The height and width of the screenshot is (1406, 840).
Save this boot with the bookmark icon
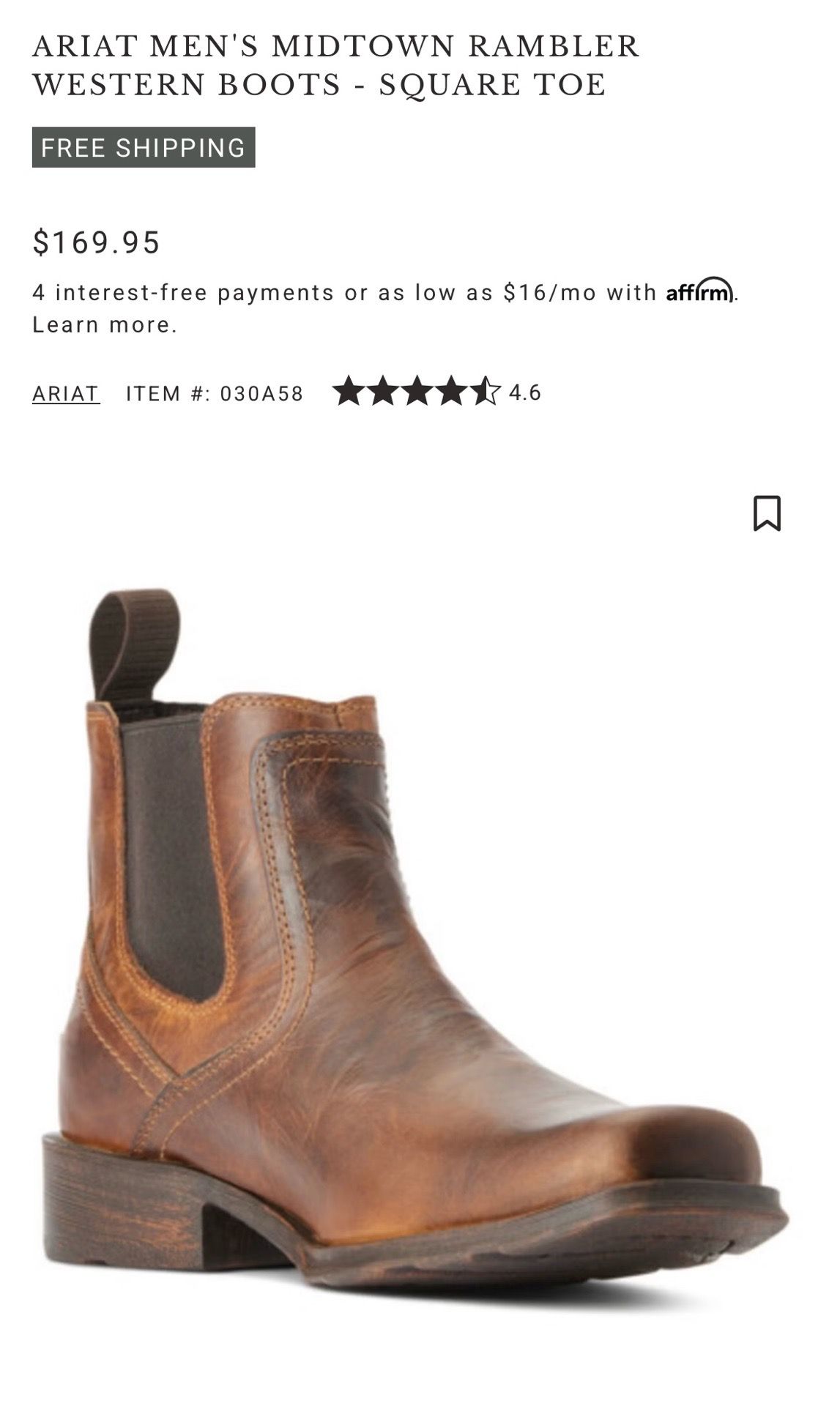[766, 513]
